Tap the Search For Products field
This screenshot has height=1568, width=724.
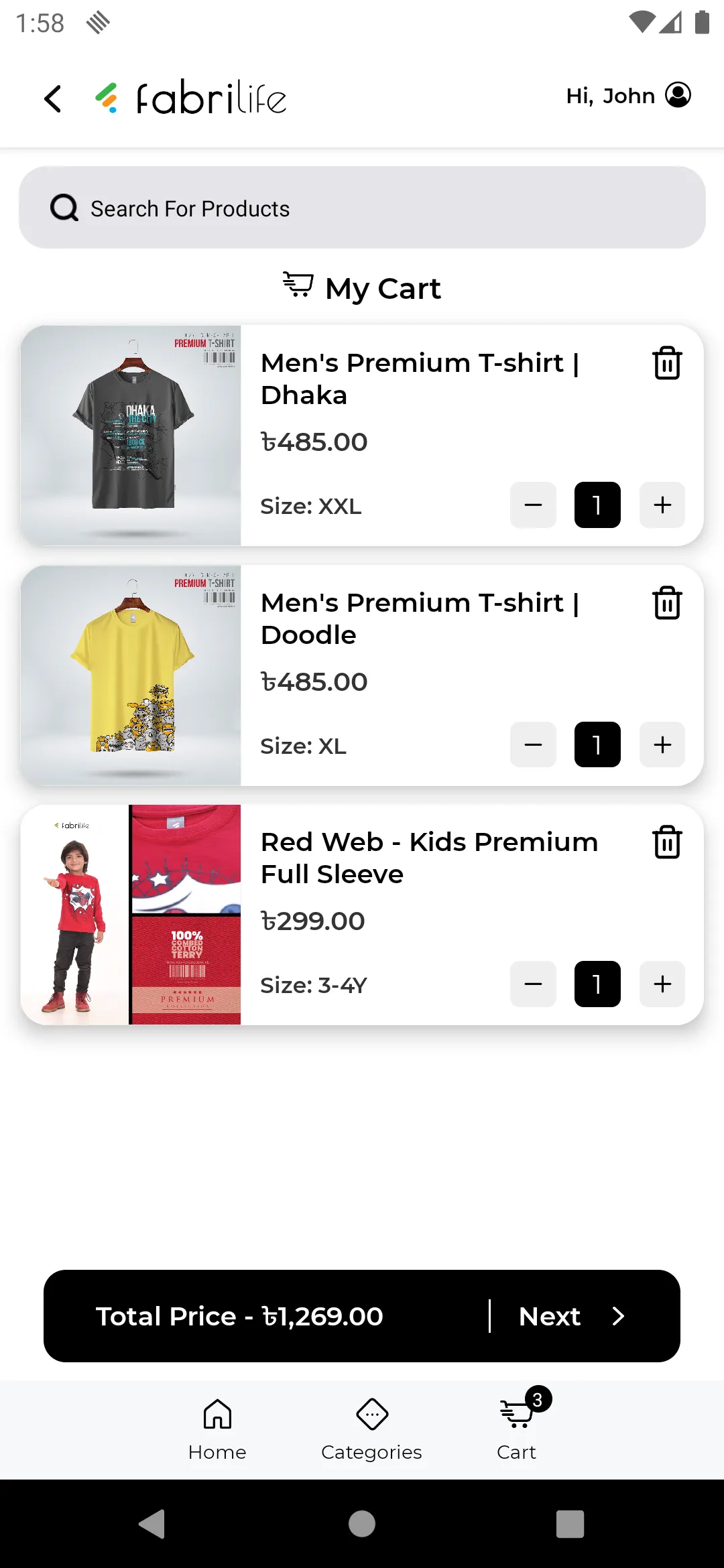362,208
